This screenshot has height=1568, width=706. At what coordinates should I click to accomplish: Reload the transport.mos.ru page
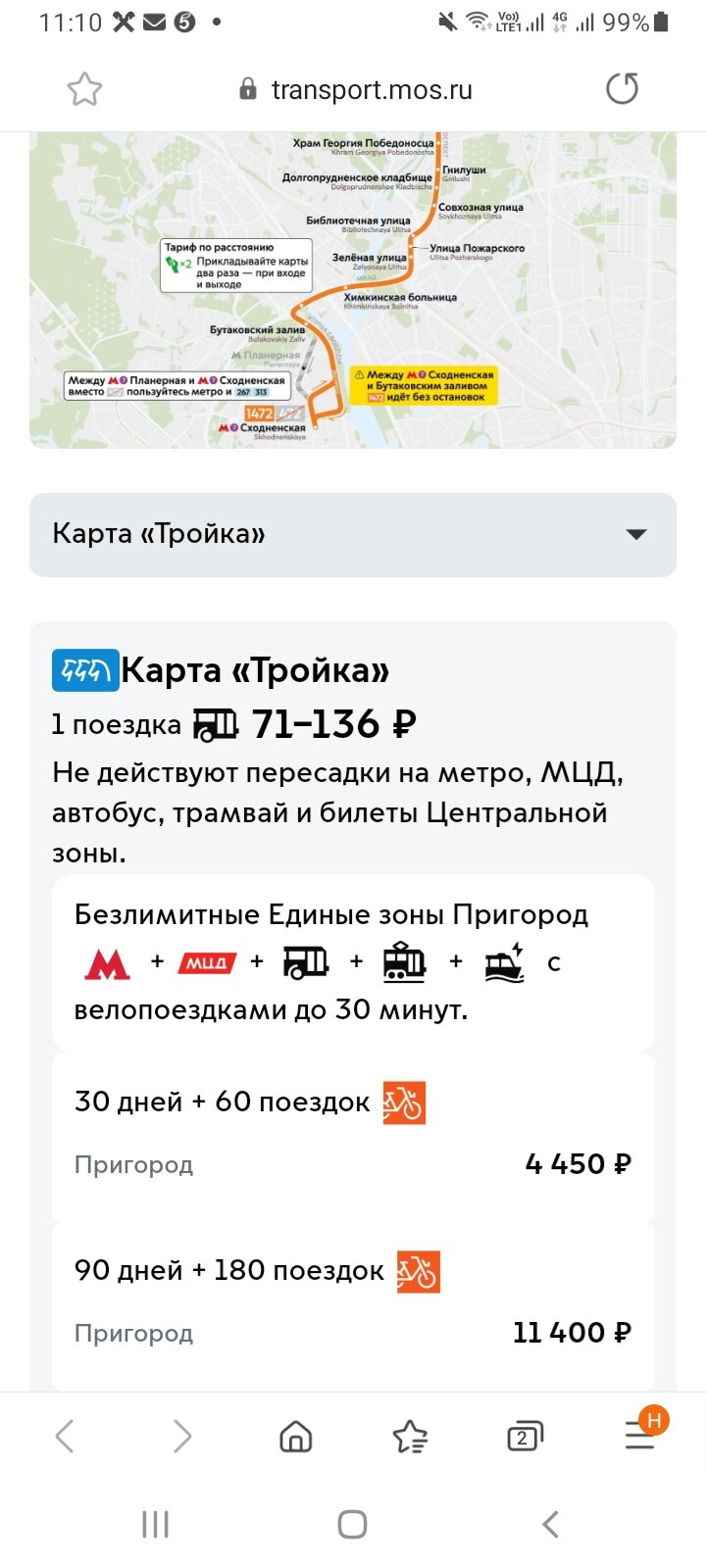622,89
